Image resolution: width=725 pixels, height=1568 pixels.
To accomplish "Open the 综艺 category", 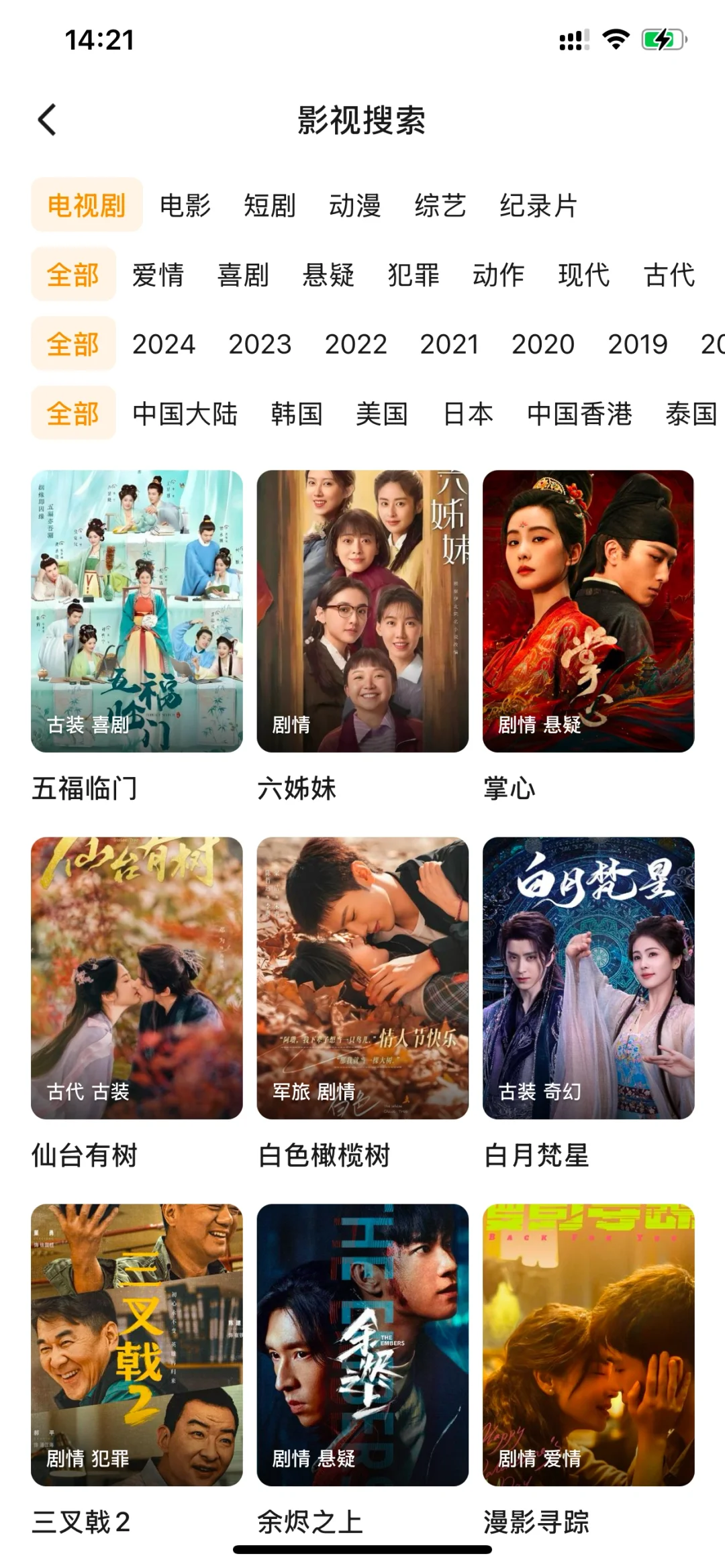I will [x=440, y=205].
